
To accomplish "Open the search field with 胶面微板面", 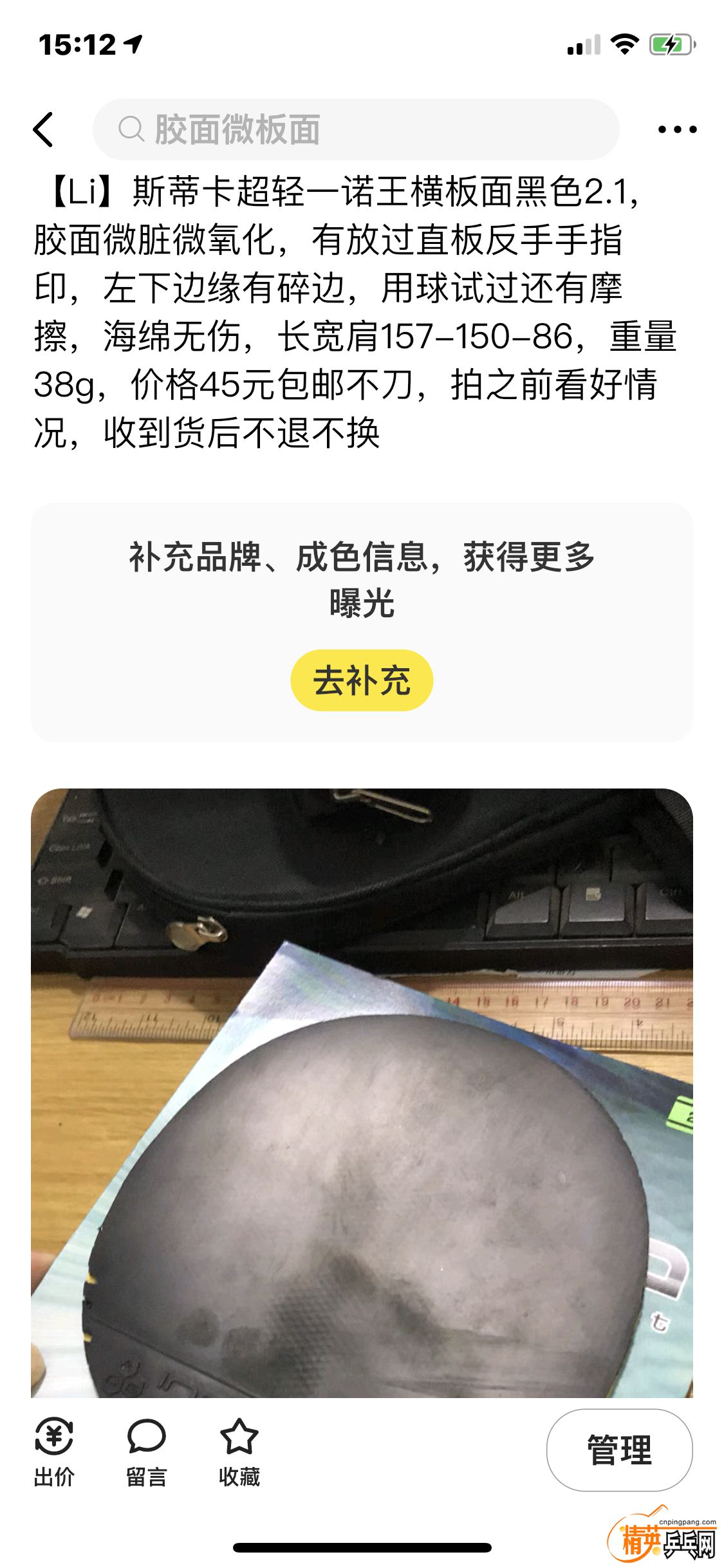I will [356, 129].
